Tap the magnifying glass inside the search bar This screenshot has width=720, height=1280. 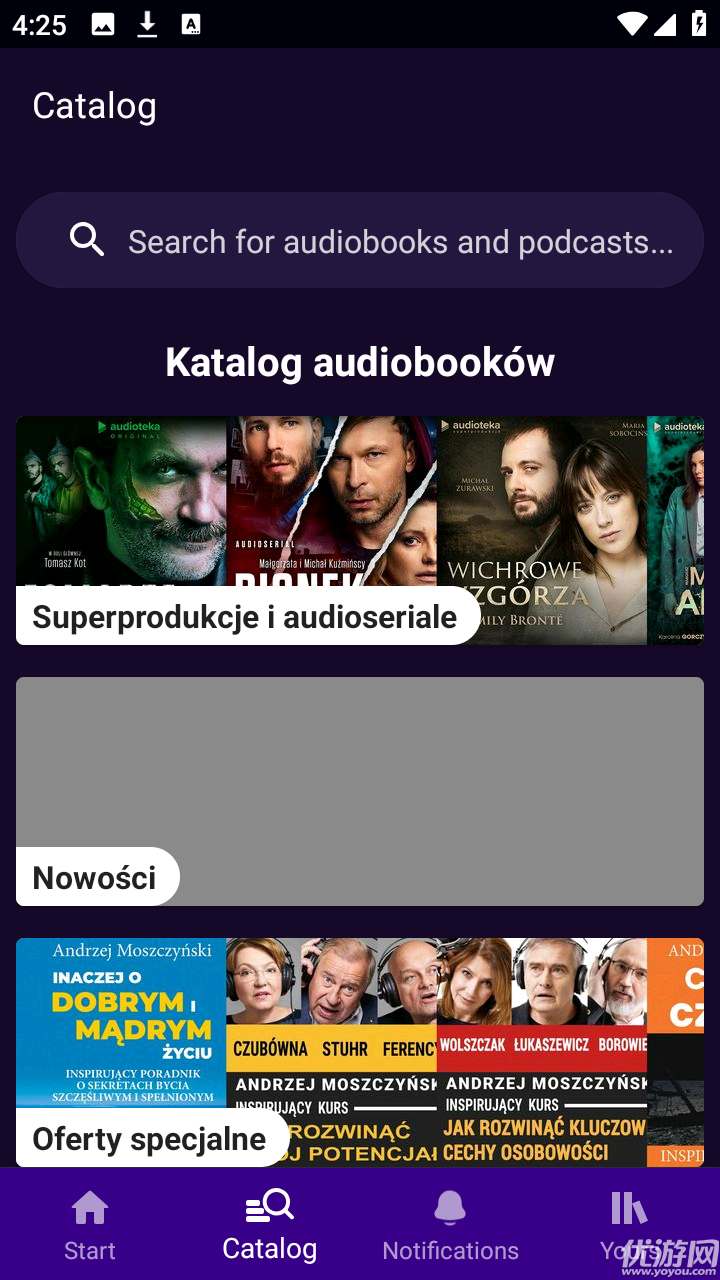[x=87, y=239]
